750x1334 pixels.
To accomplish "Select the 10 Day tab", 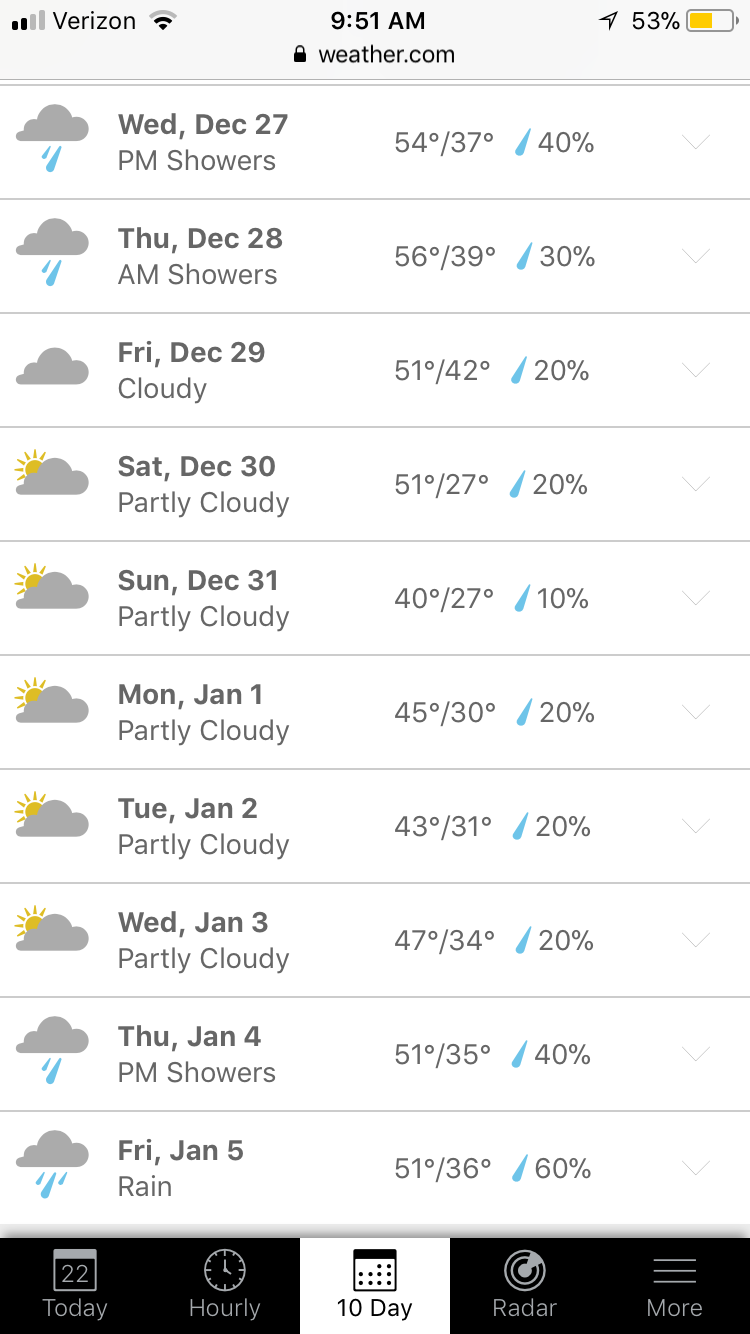I will coord(375,1286).
